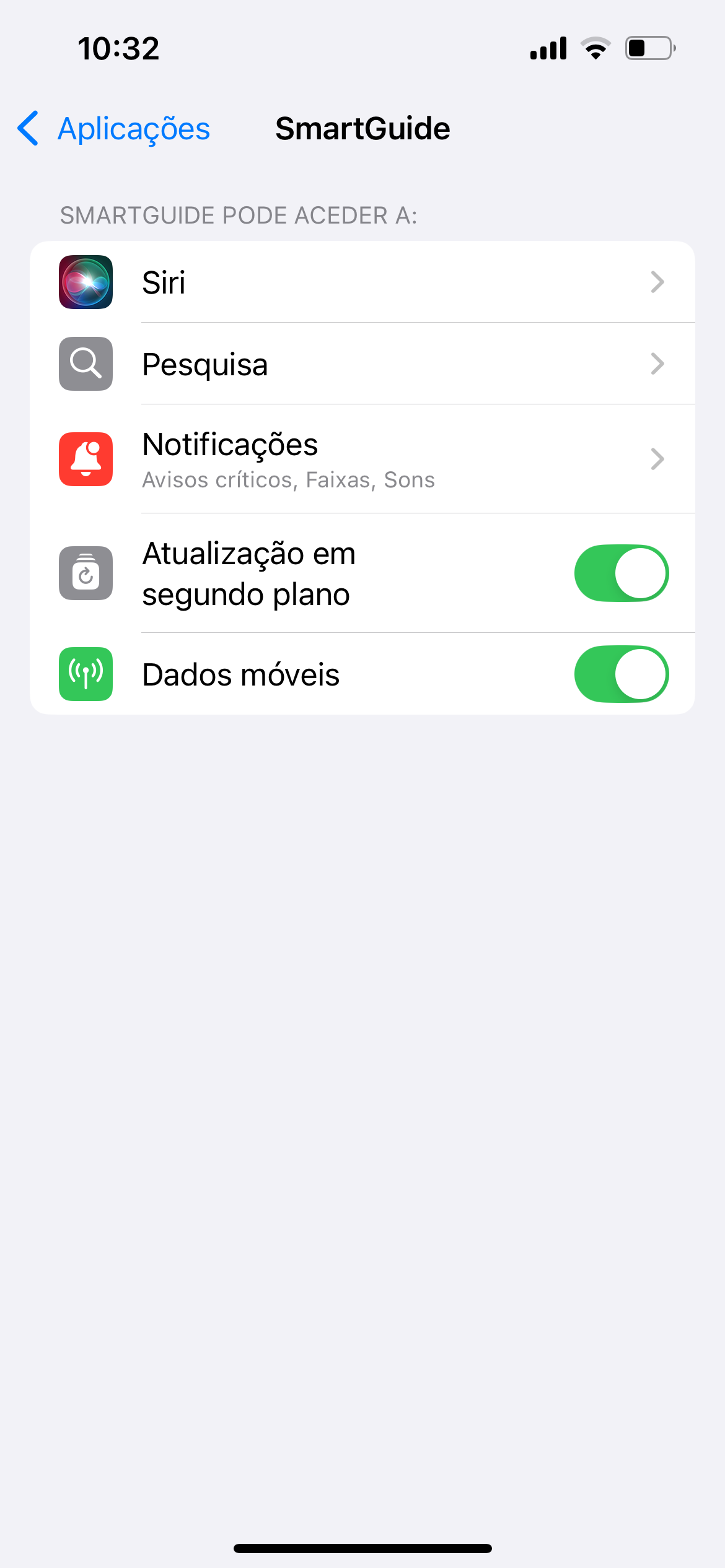Tap the SmartGuide title

coord(362,128)
